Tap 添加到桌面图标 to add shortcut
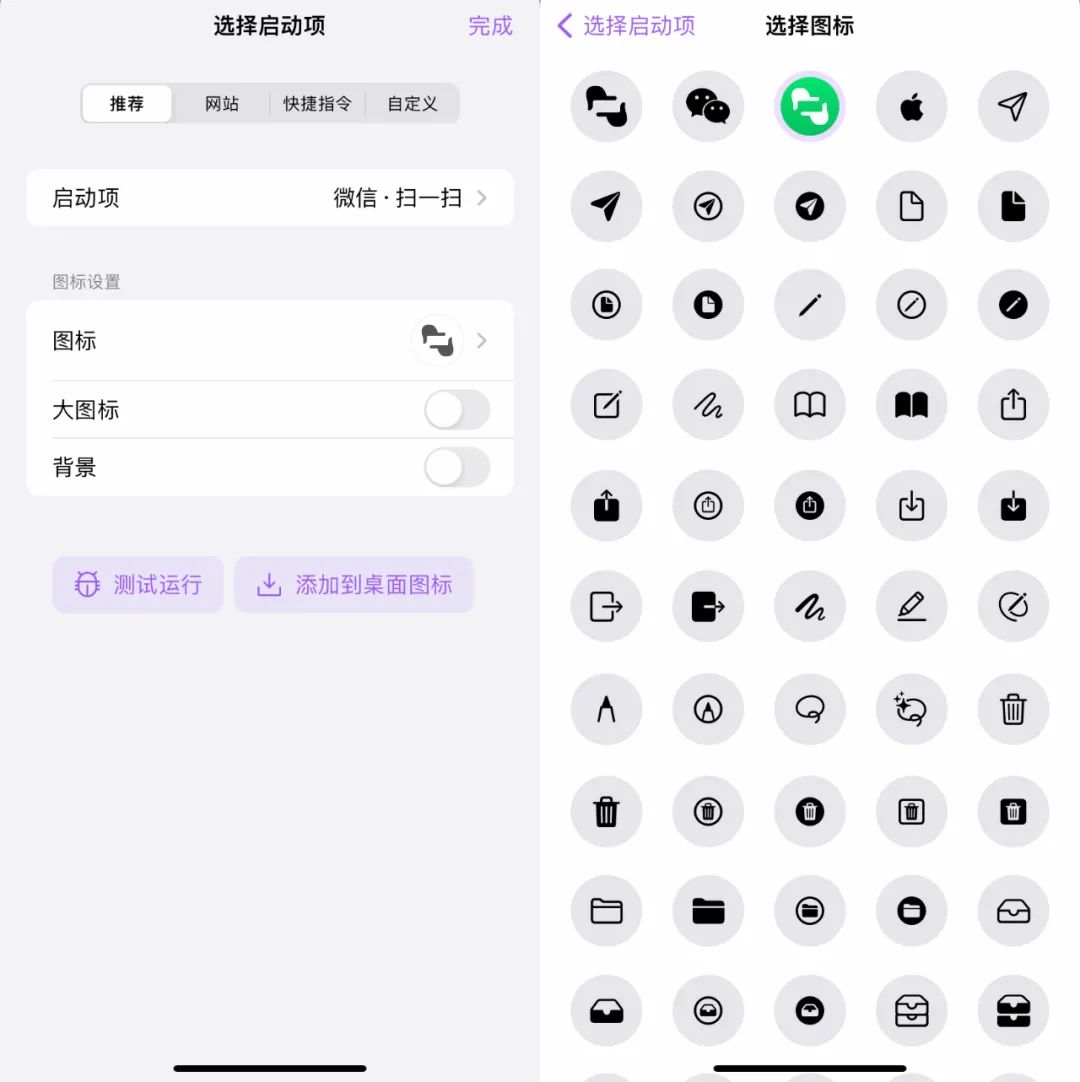1080x1082 pixels. click(354, 584)
